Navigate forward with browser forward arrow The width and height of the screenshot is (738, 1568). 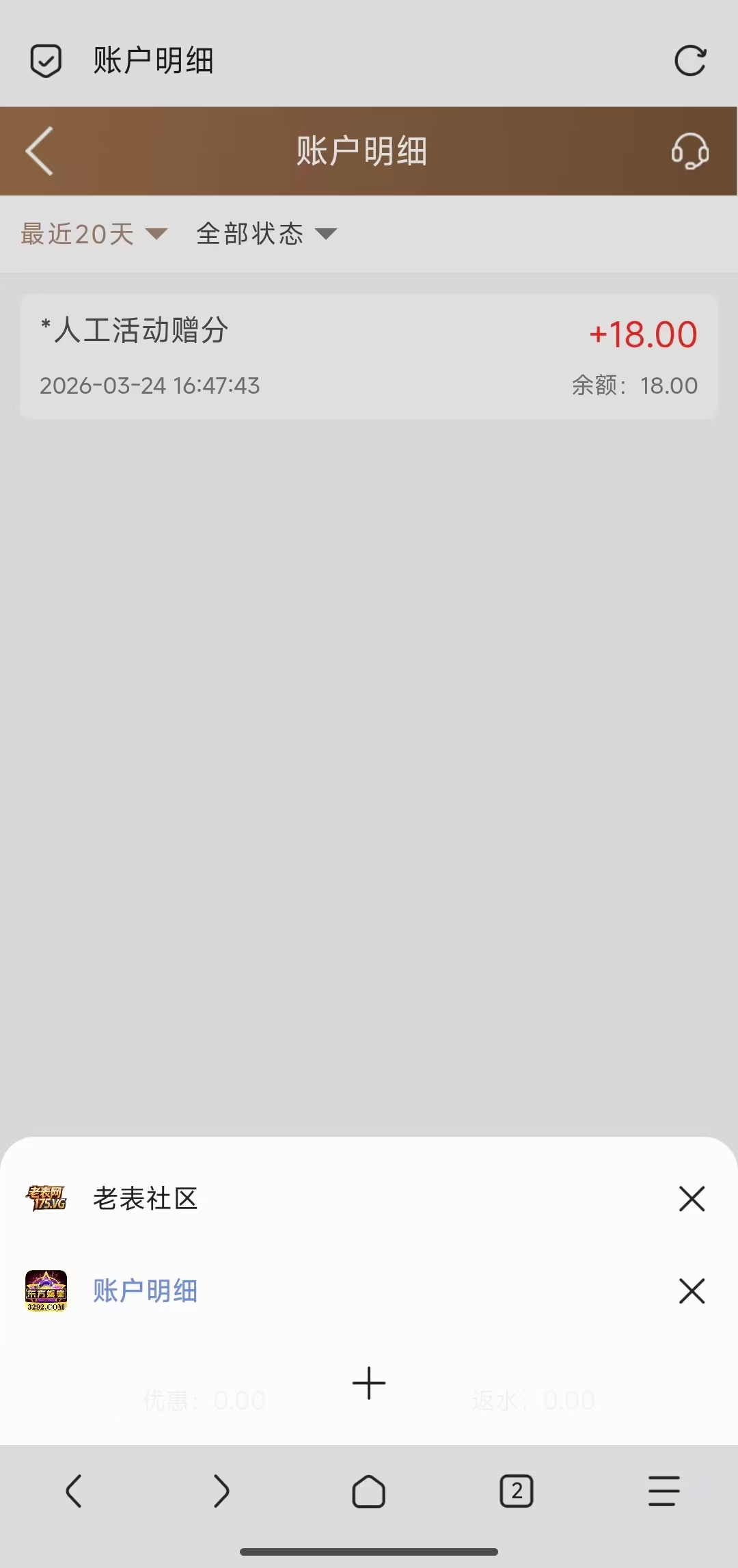[221, 1491]
